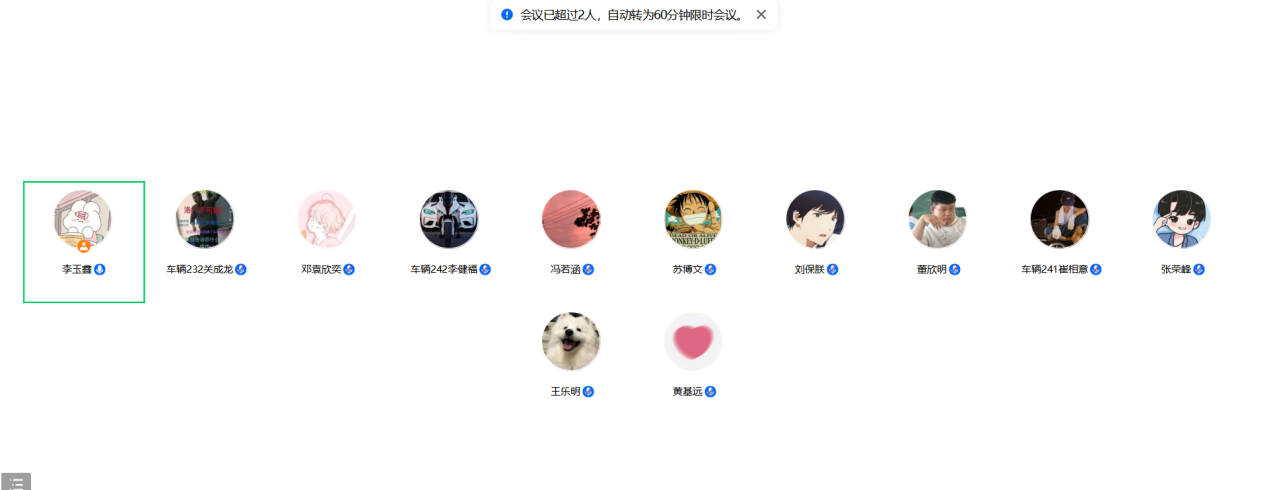Open the 车辆241崔相意 participant tile
The image size is (1267, 490).
tap(1059, 220)
